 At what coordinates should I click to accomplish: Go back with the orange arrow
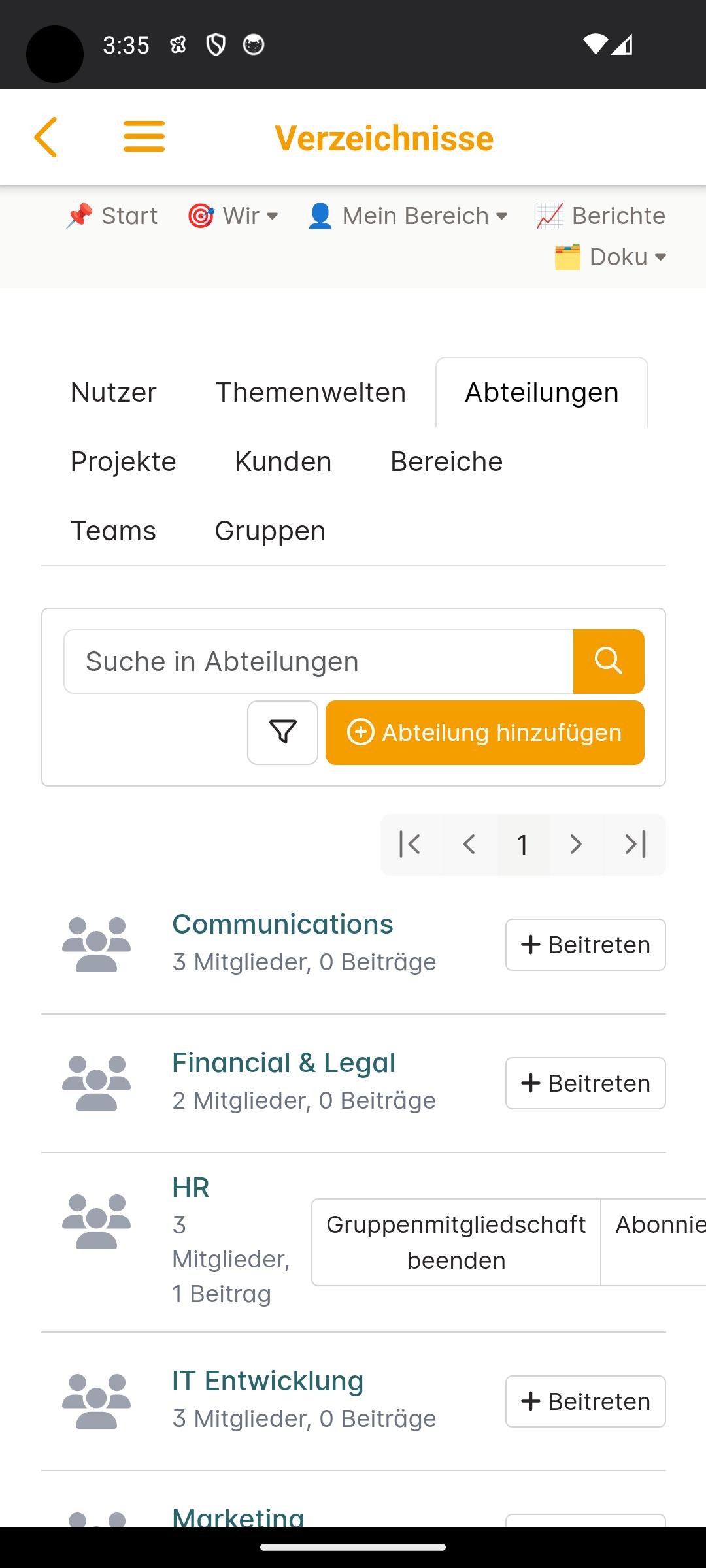(x=45, y=137)
